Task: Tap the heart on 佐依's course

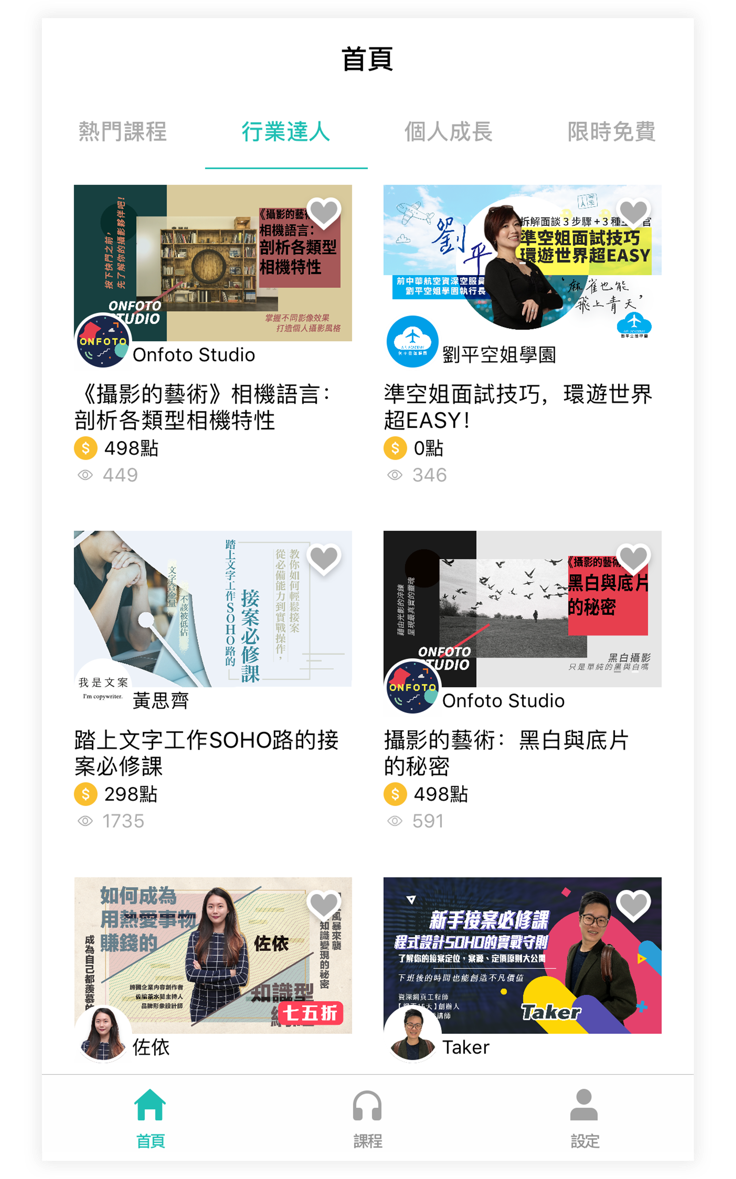Action: pyautogui.click(x=323, y=905)
